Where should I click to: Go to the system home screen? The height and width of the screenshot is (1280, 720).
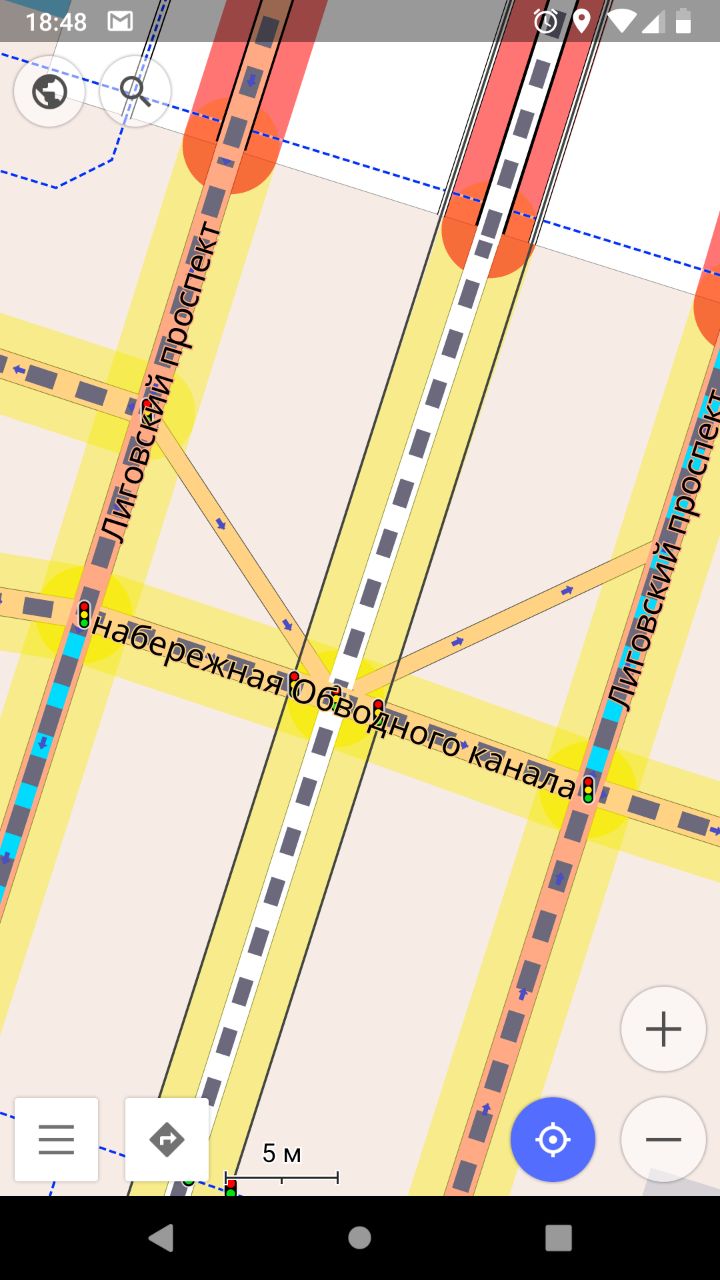coord(360,1238)
